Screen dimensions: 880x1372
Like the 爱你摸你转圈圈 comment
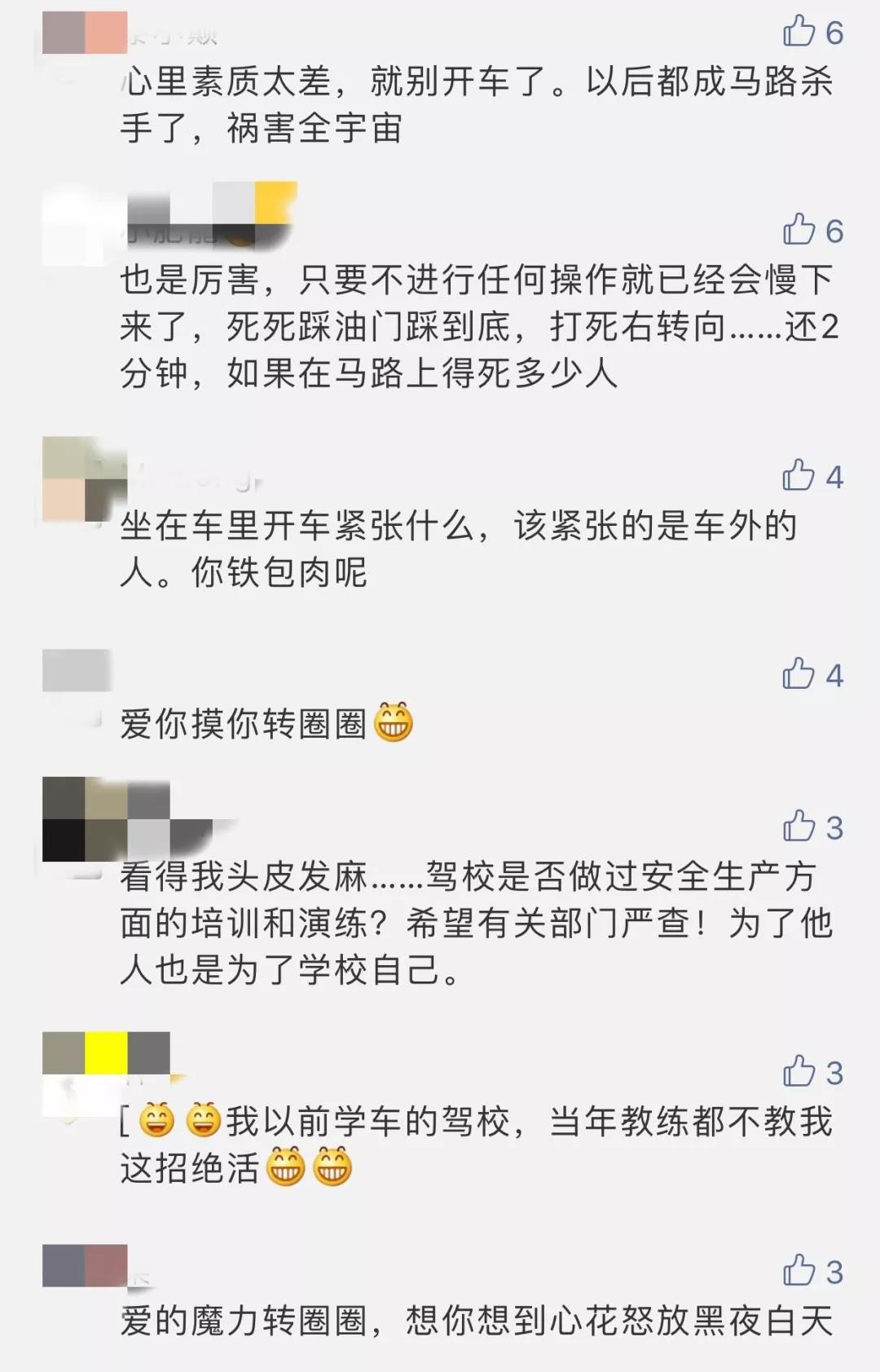click(x=799, y=675)
